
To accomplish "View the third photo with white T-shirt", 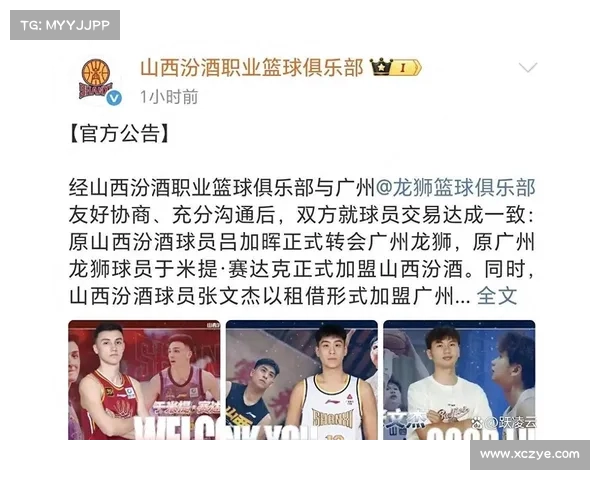I will click(459, 380).
